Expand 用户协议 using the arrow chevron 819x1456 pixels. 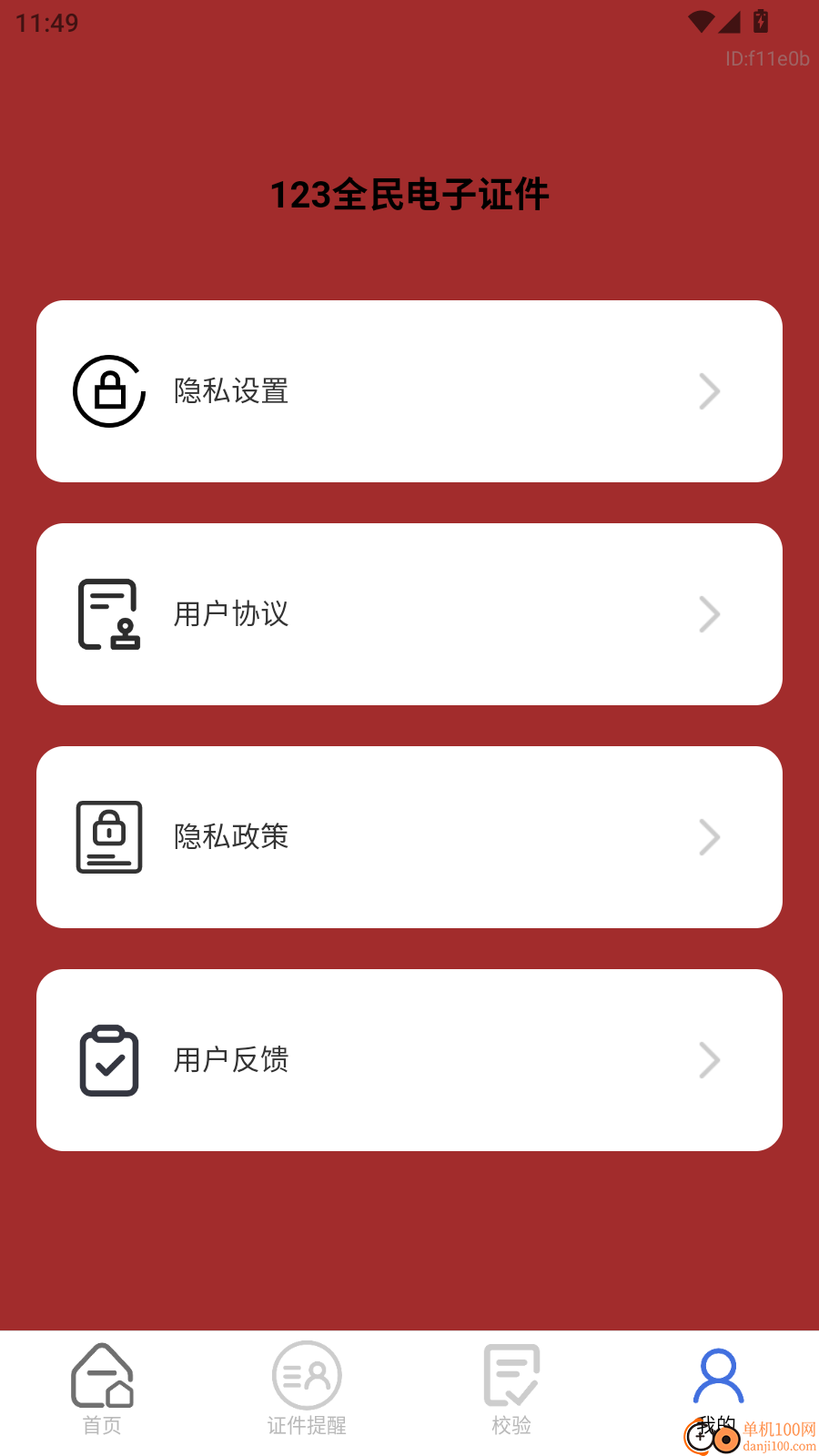click(x=710, y=613)
